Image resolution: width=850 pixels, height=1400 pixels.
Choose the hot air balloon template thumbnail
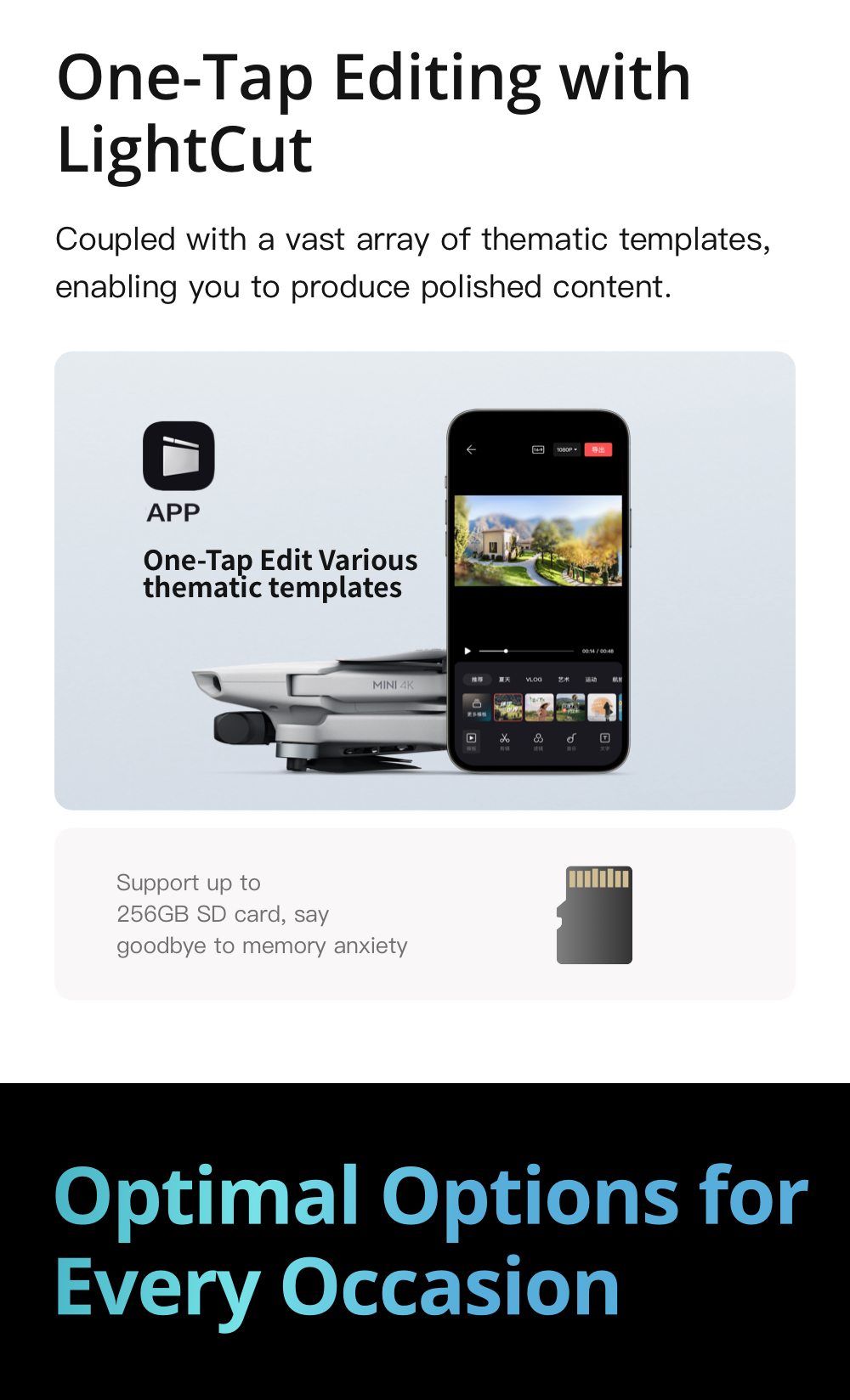[570, 707]
